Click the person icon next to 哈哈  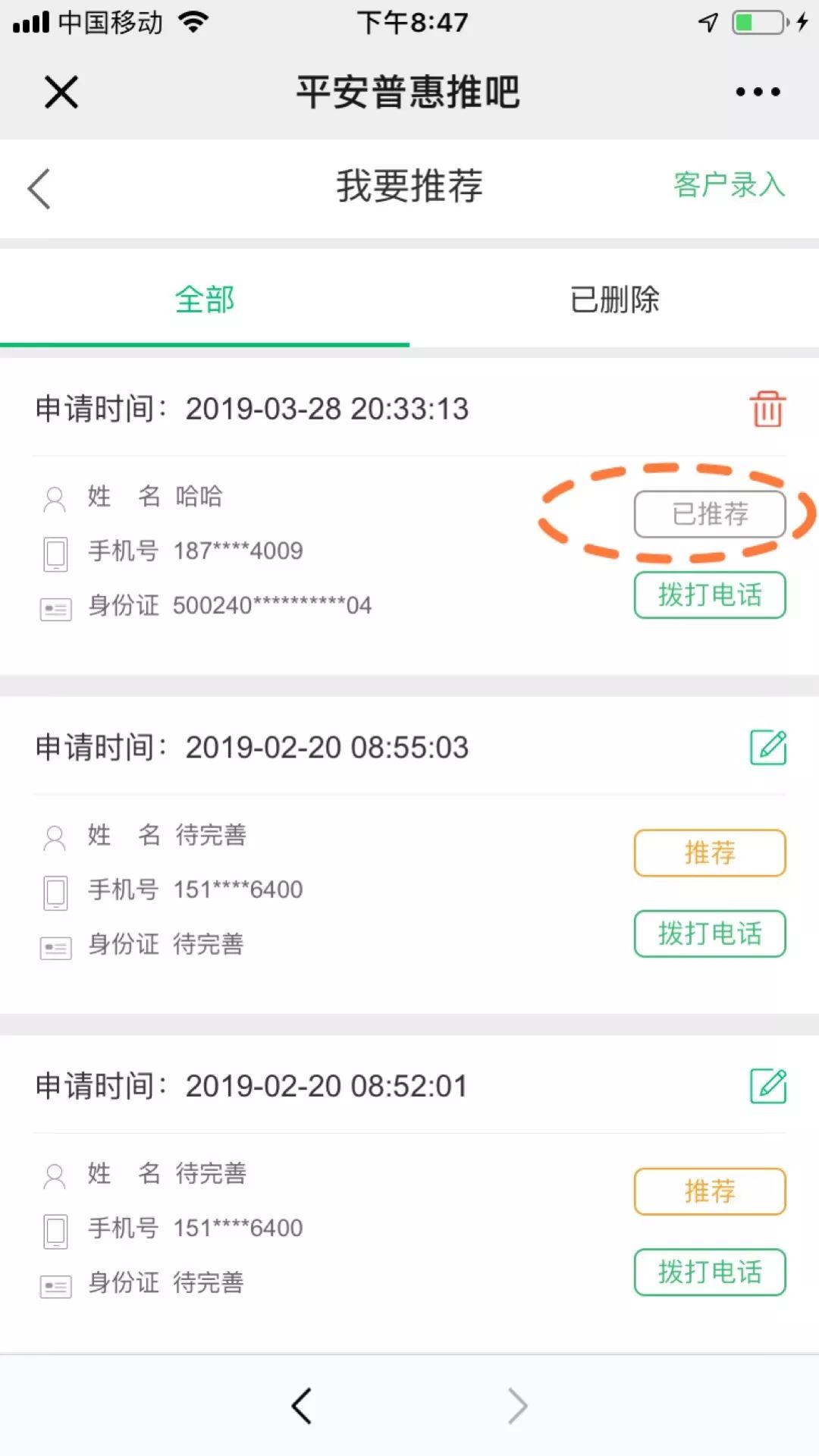54,497
